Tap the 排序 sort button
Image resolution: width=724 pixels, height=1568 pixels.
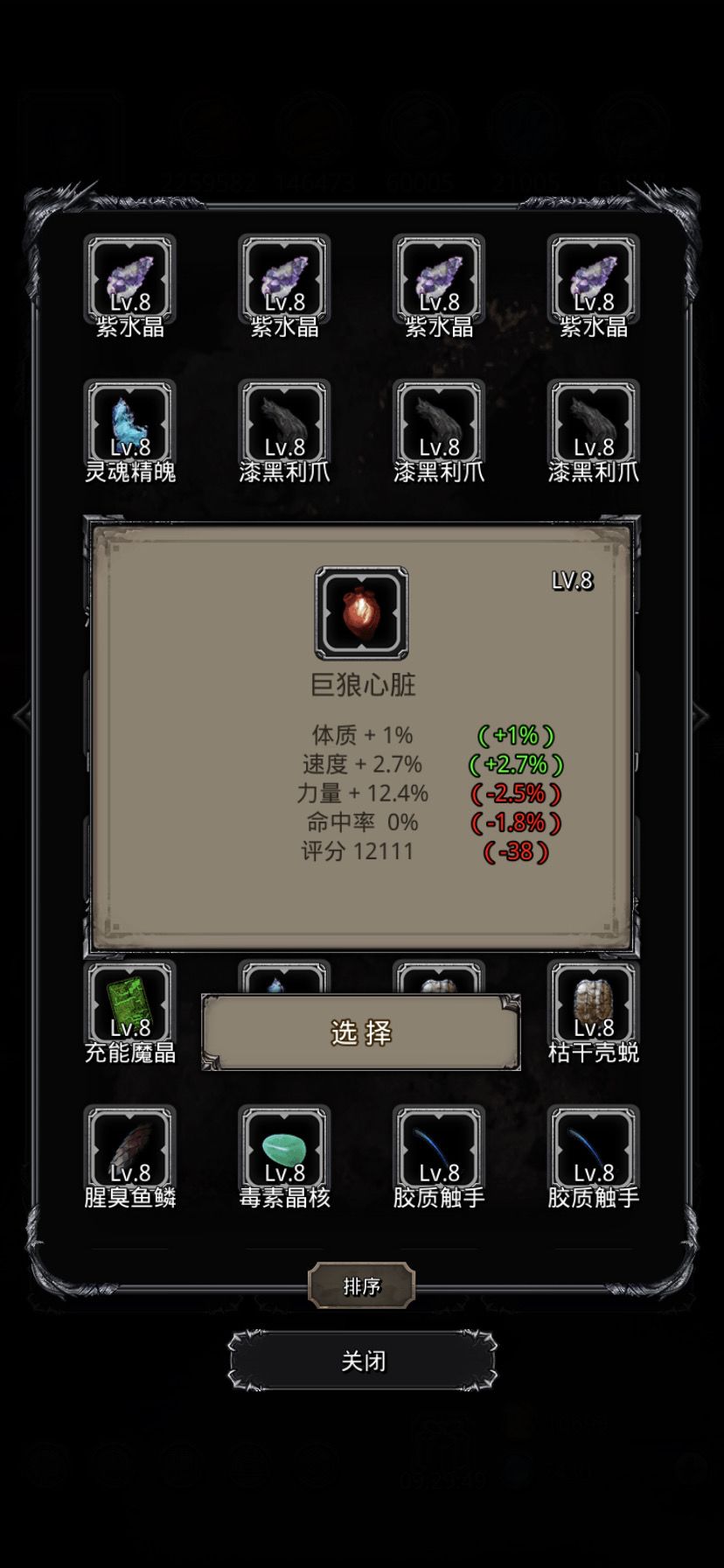(362, 1284)
